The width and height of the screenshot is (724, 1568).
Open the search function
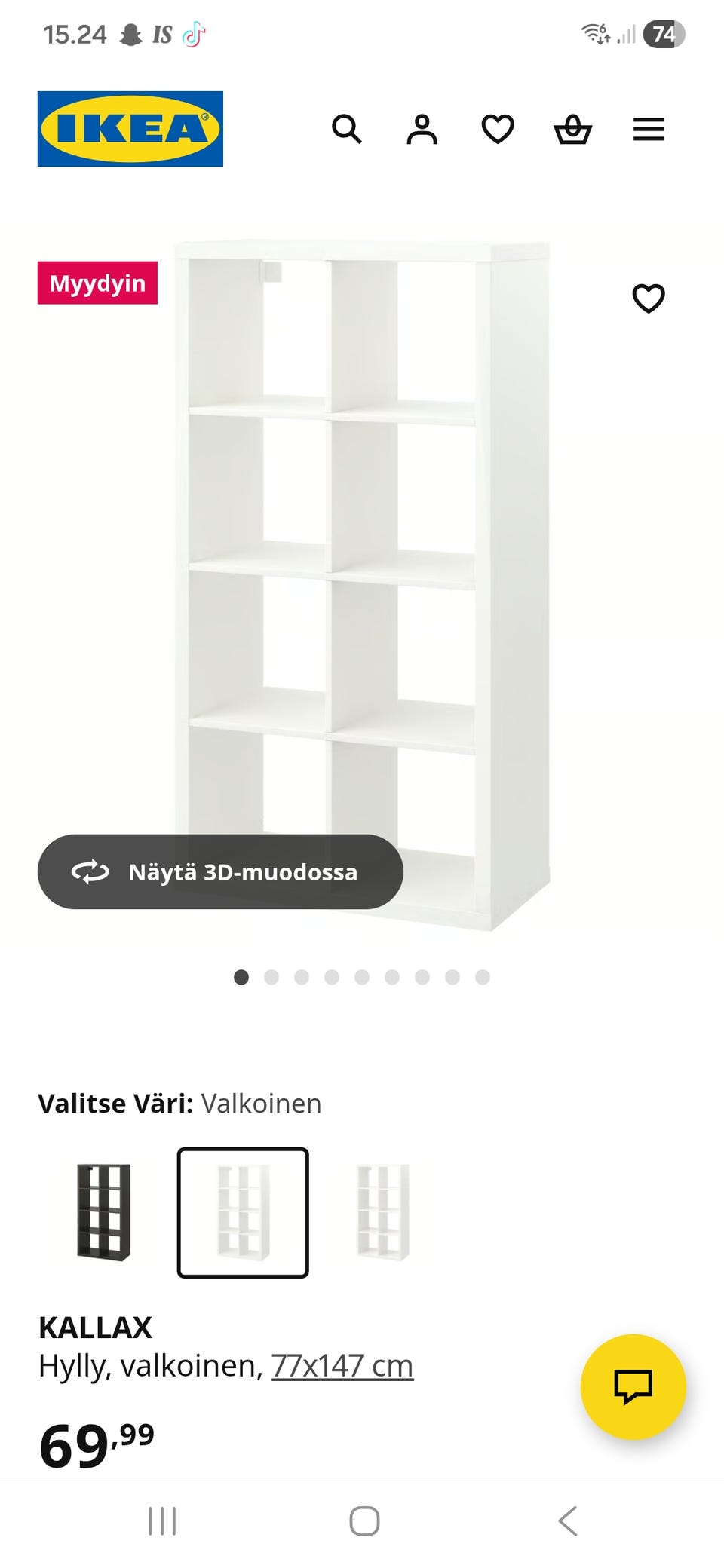pyautogui.click(x=348, y=130)
